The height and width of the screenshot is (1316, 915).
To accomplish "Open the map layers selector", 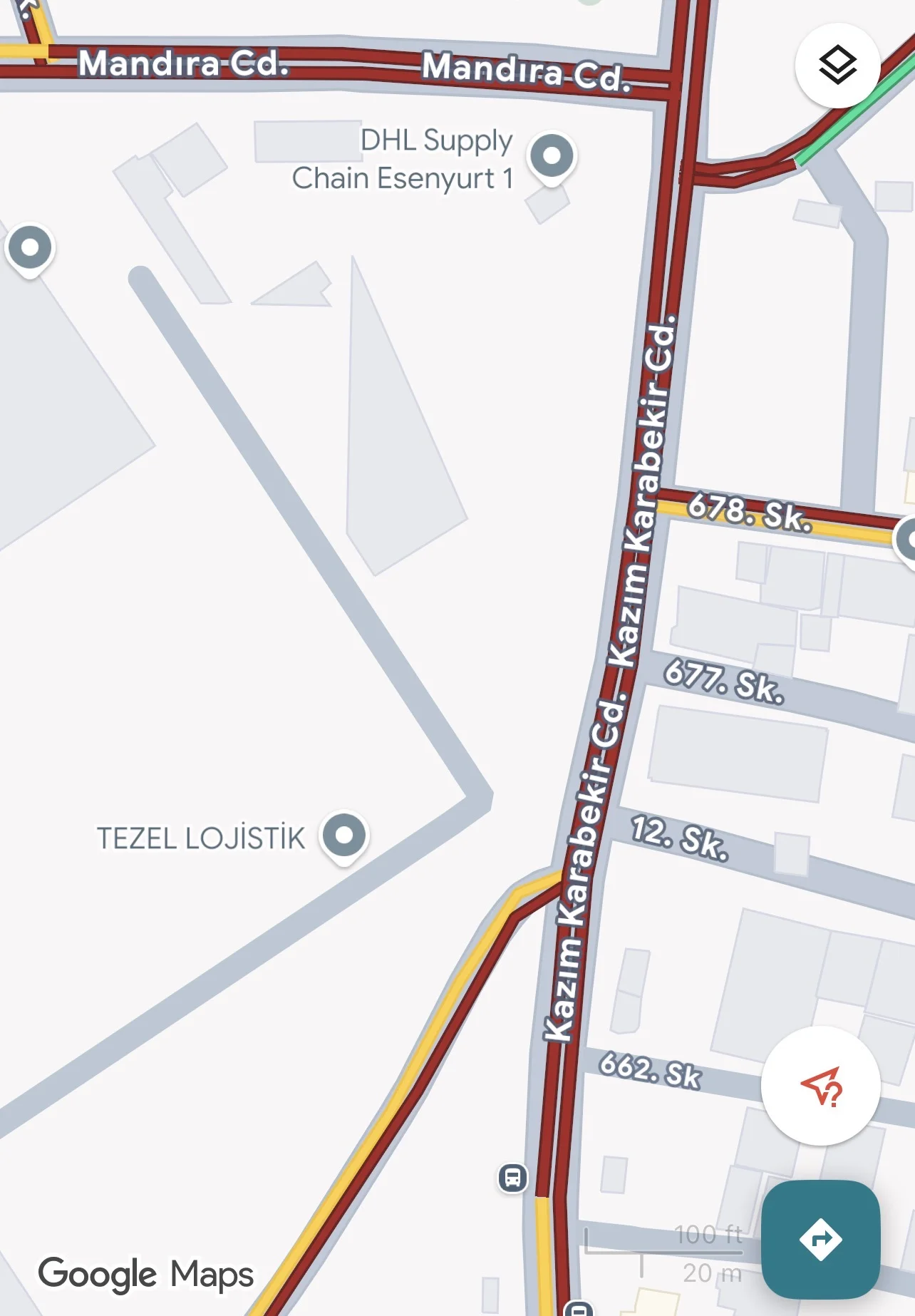I will coord(837,66).
